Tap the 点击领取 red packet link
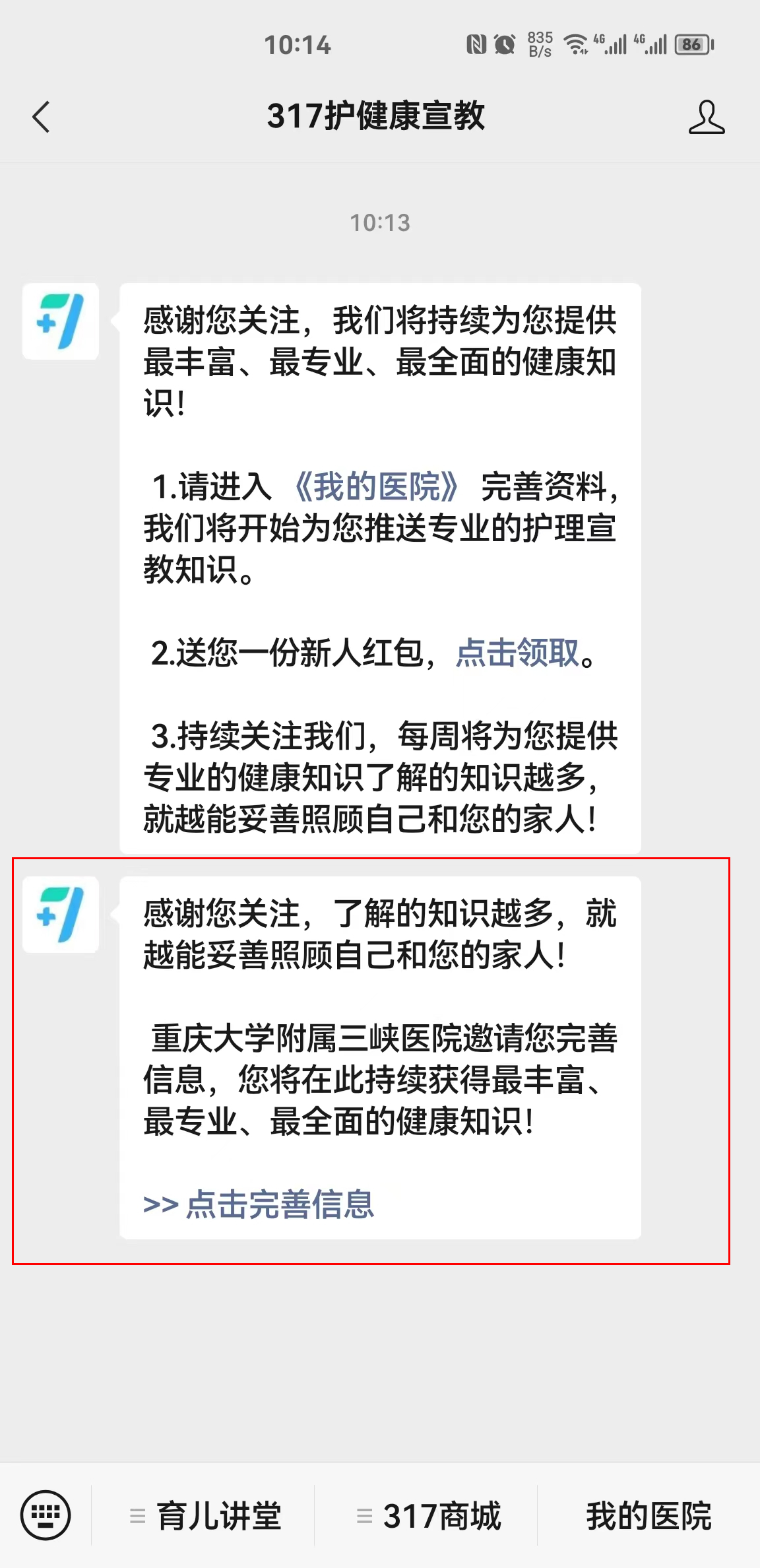Screen dimensions: 760x1568 point(517,653)
